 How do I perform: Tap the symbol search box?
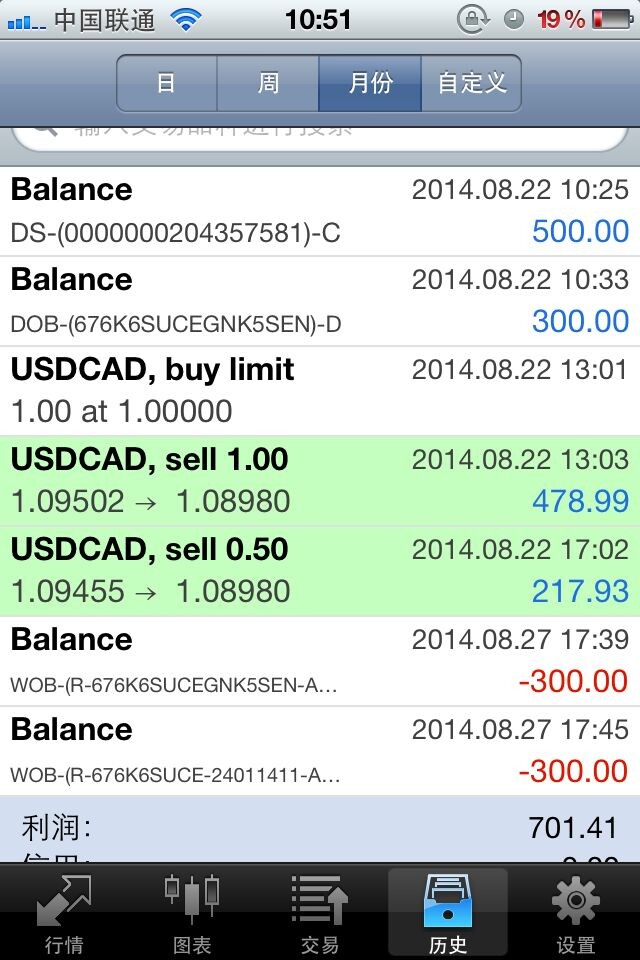(x=320, y=138)
